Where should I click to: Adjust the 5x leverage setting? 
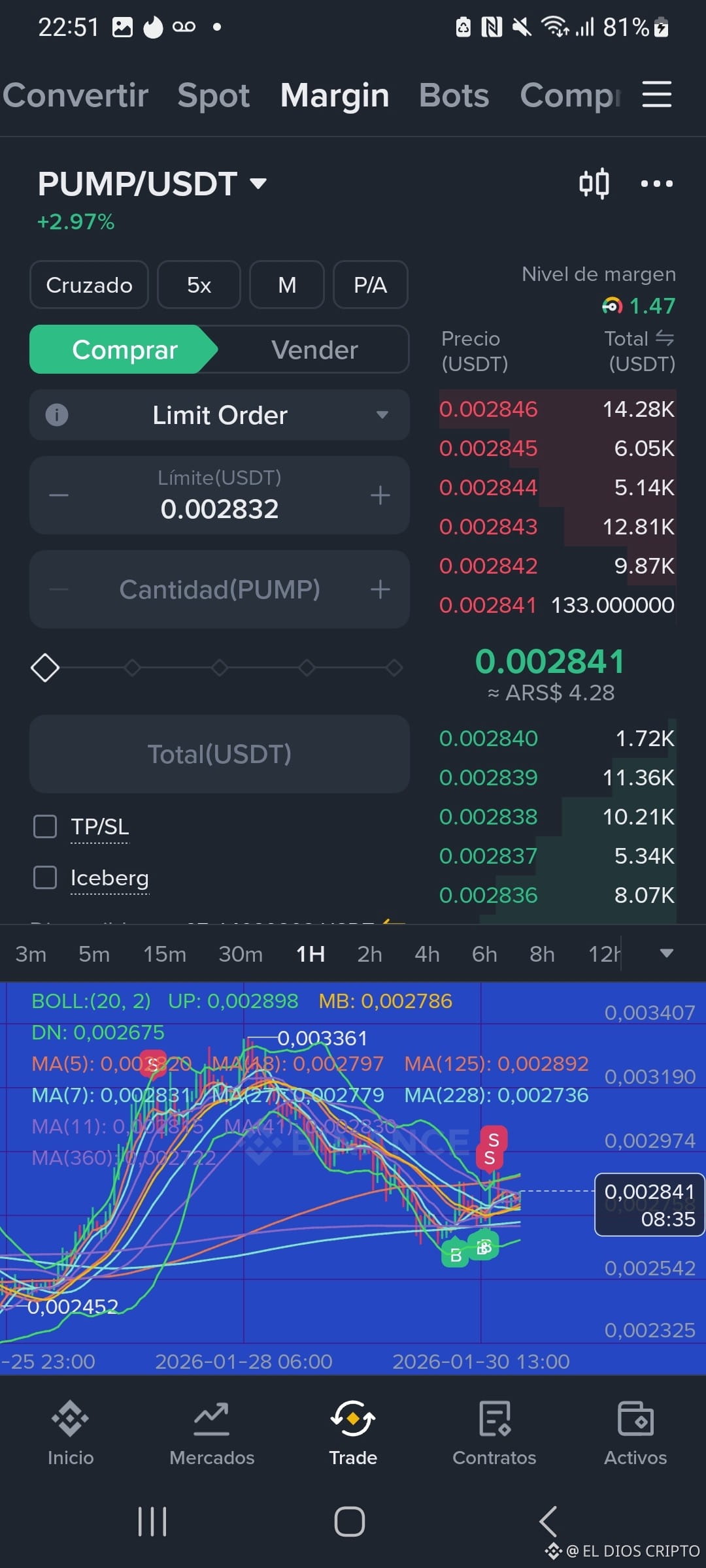[x=199, y=285]
